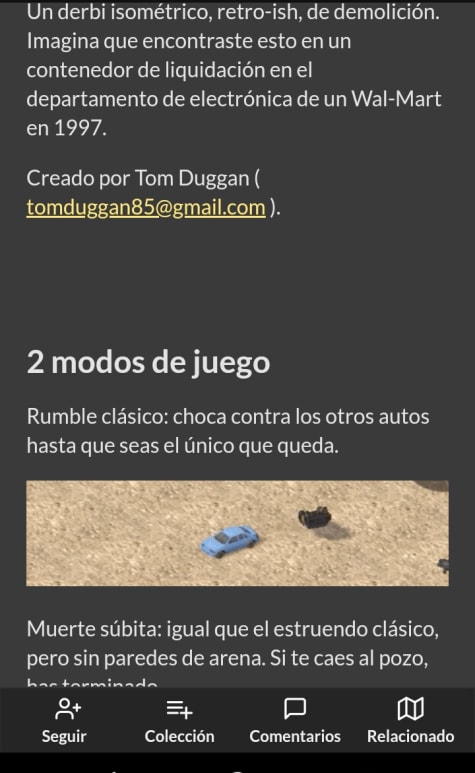Add game to a Colección
The image size is (475, 773).
(179, 720)
